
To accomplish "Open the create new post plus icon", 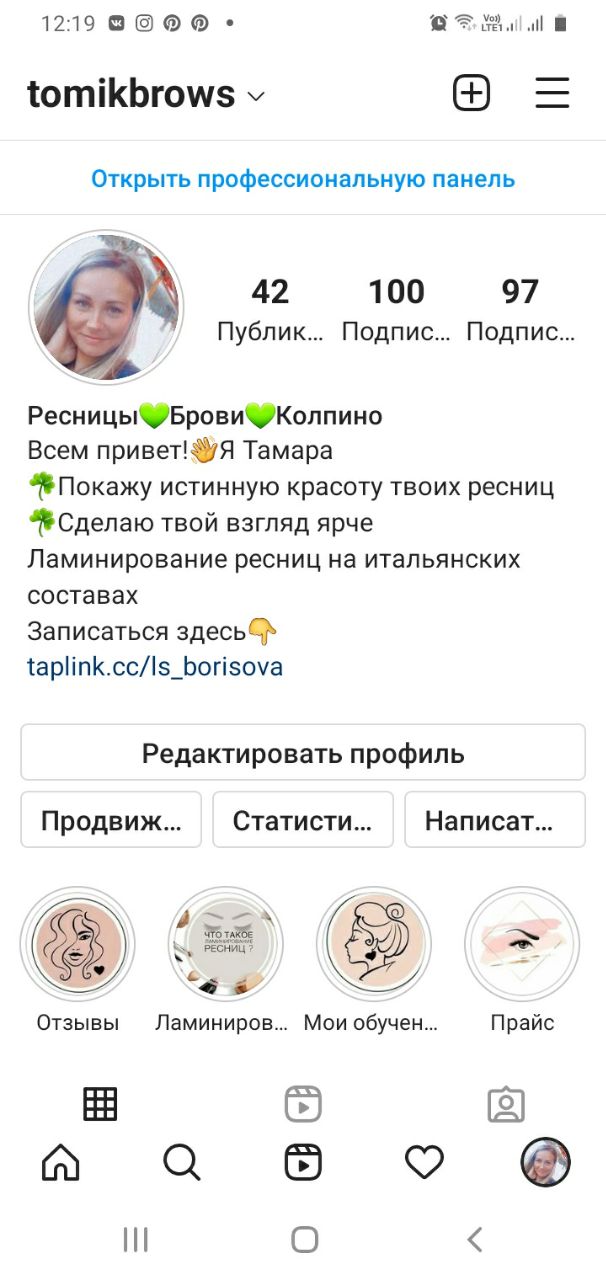I will point(472,94).
